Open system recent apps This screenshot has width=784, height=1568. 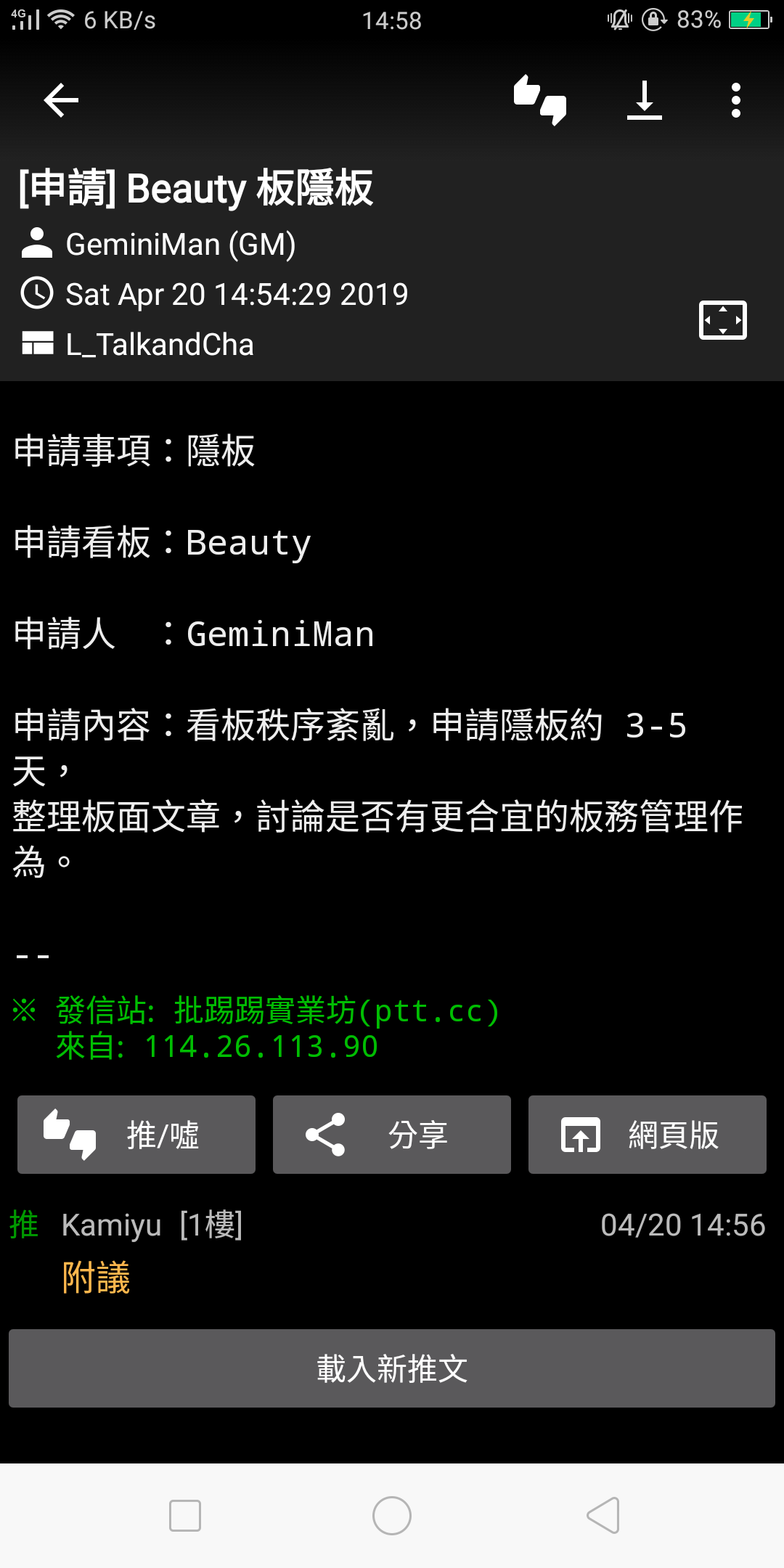point(185,1516)
